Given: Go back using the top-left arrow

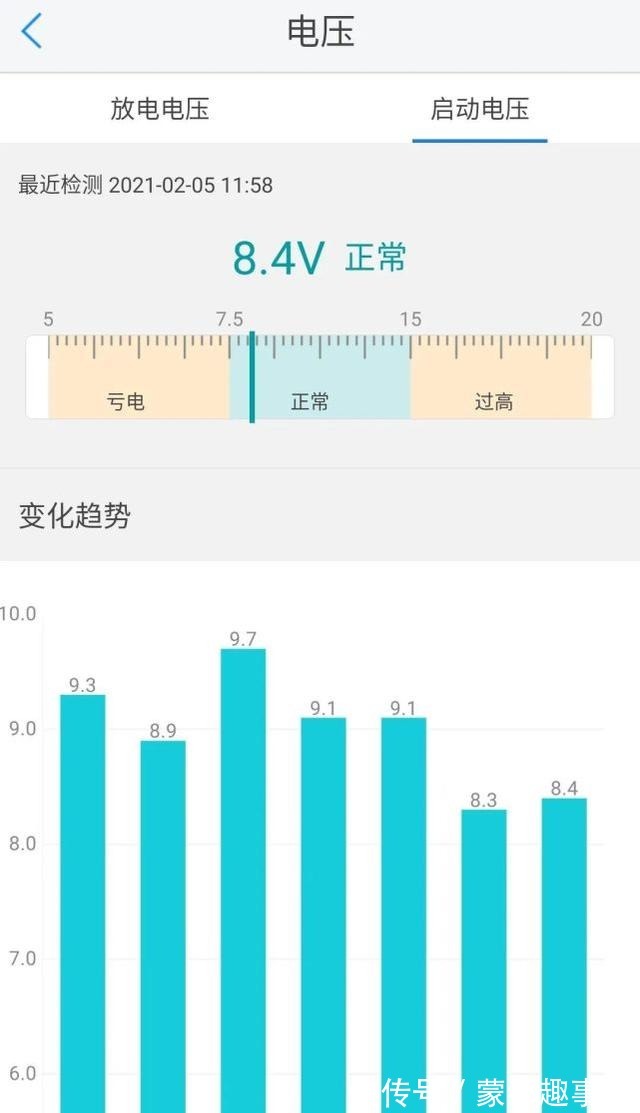Looking at the screenshot, I should click(x=32, y=32).
